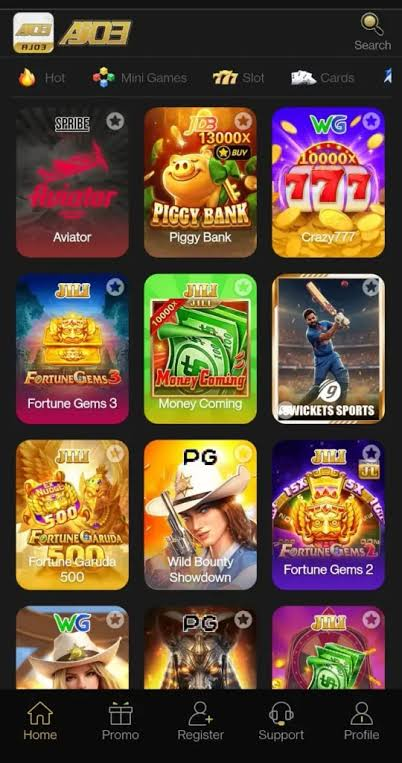Open the Cards category

click(x=323, y=78)
